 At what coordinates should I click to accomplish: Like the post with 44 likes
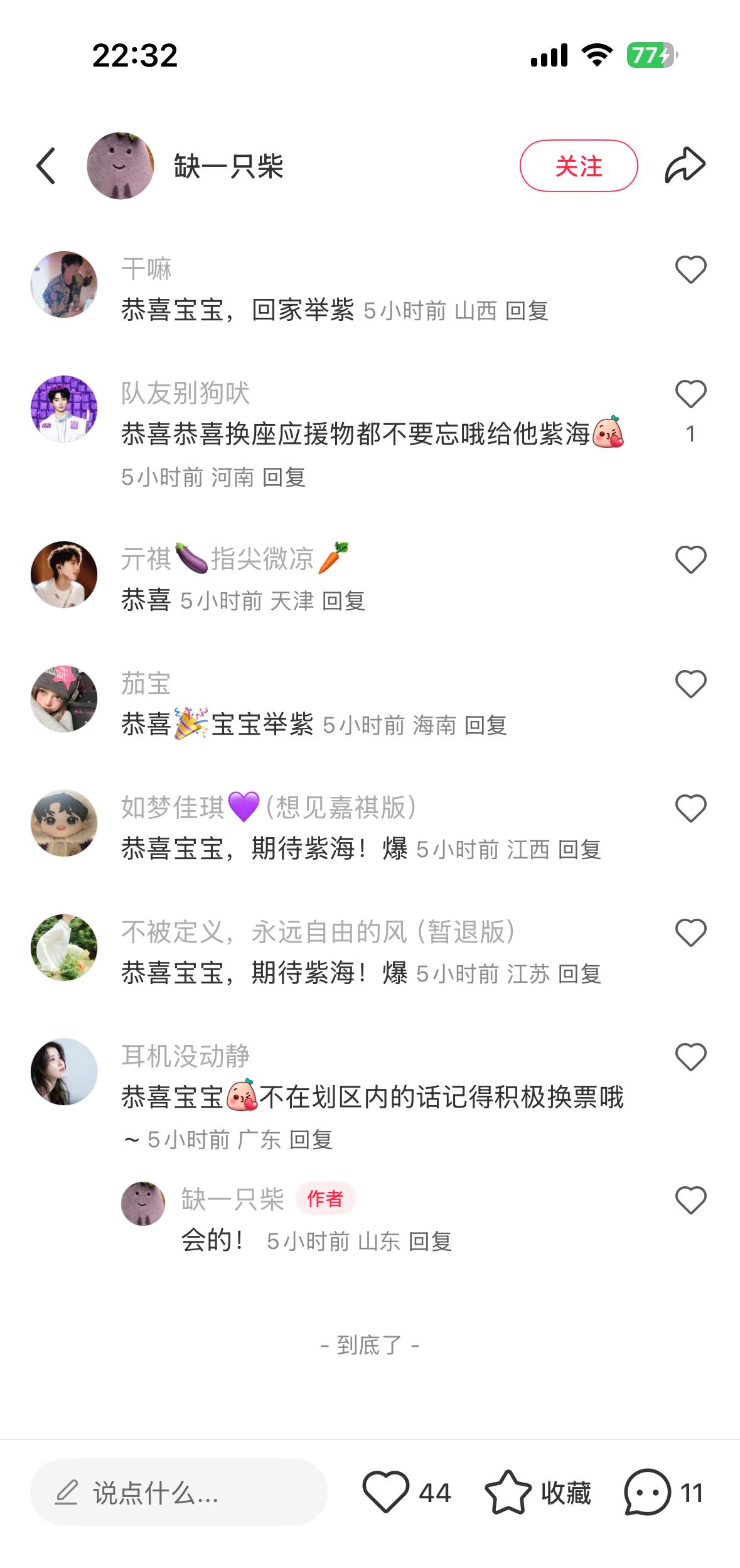385,1493
